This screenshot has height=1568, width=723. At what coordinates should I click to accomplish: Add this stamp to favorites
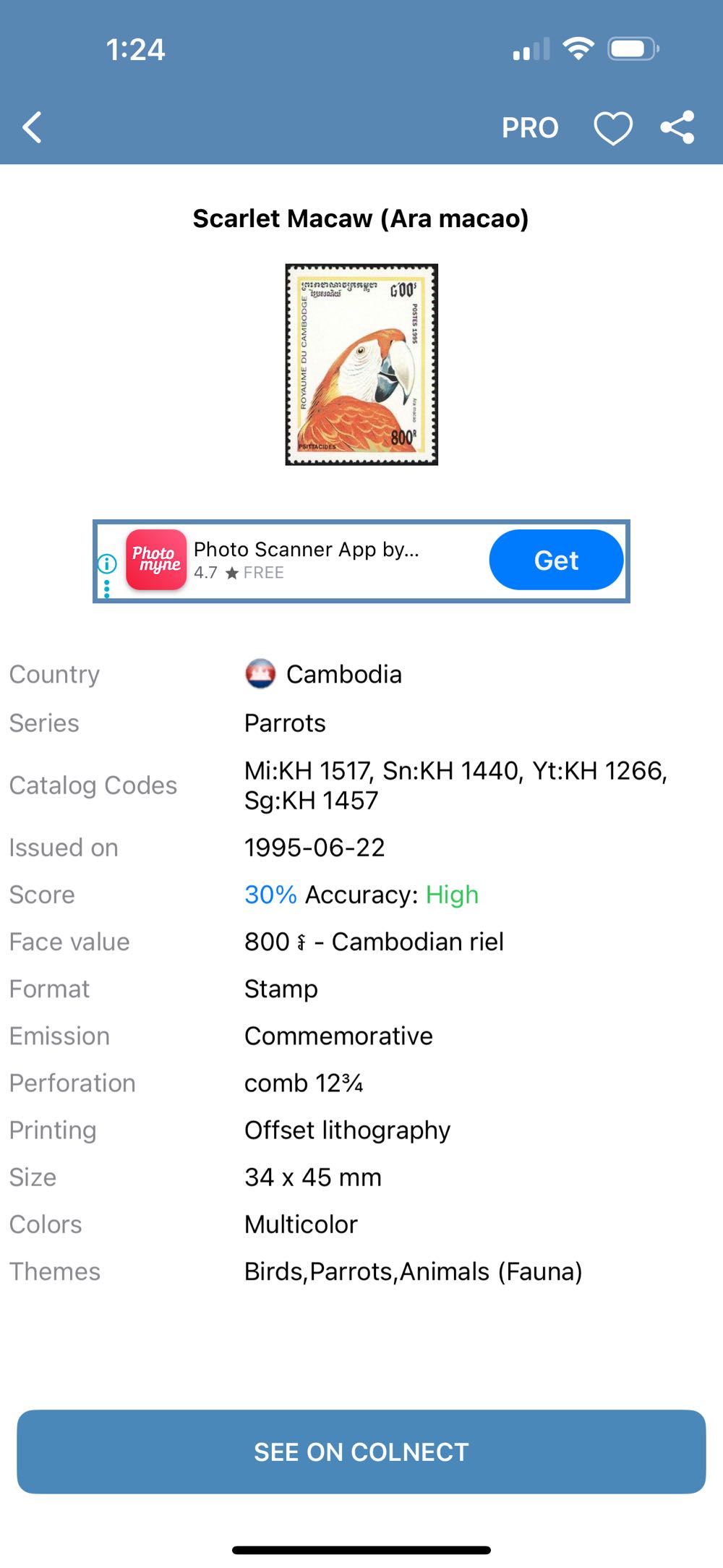pos(612,129)
